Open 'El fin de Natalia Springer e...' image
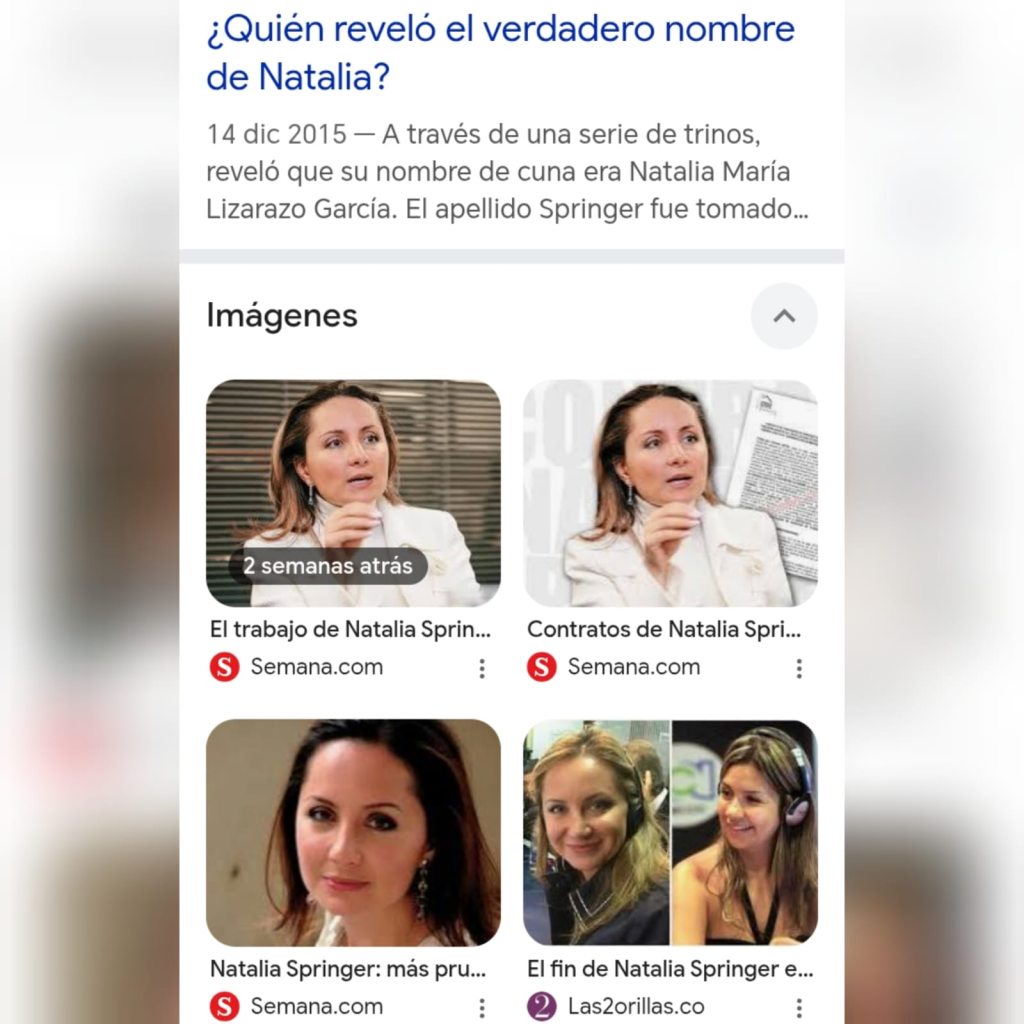The image size is (1024, 1024). pyautogui.click(x=670, y=832)
